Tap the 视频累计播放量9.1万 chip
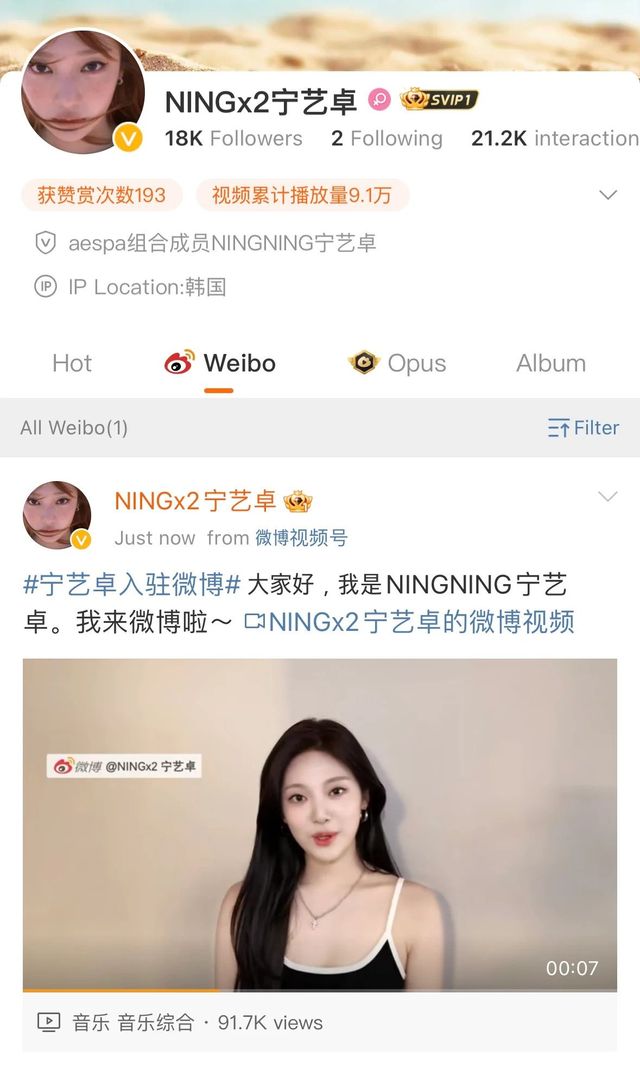Image resolution: width=640 pixels, height=1068 pixels. click(x=302, y=195)
